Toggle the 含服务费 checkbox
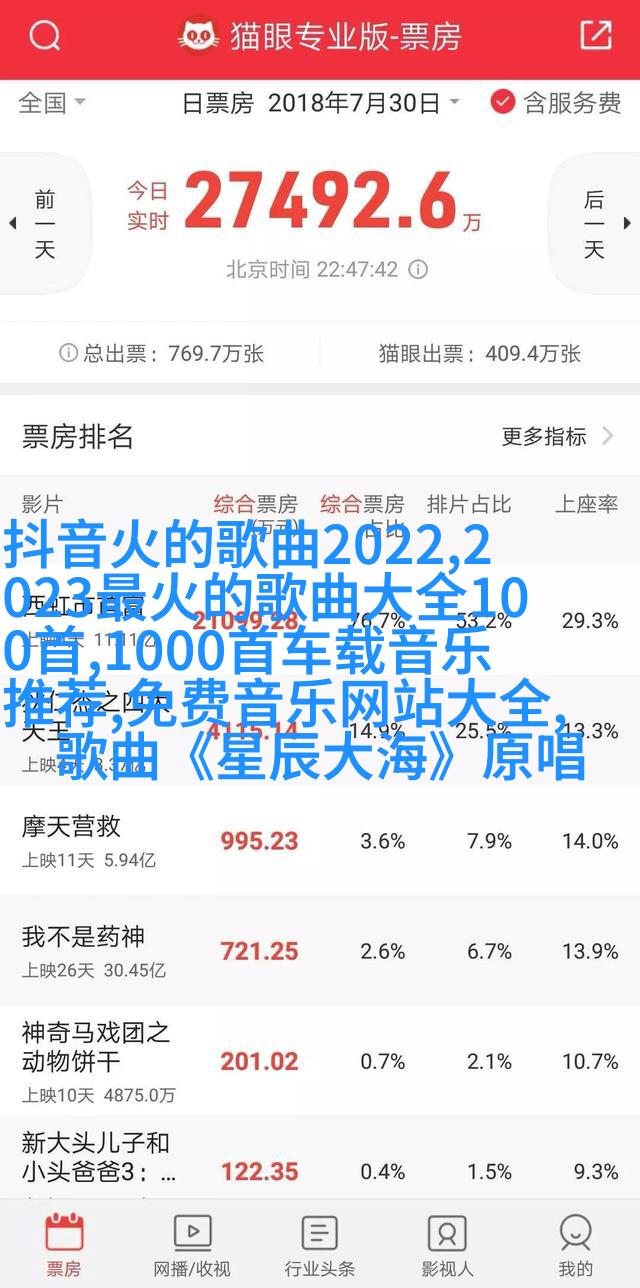The height and width of the screenshot is (1288, 640). (556, 102)
